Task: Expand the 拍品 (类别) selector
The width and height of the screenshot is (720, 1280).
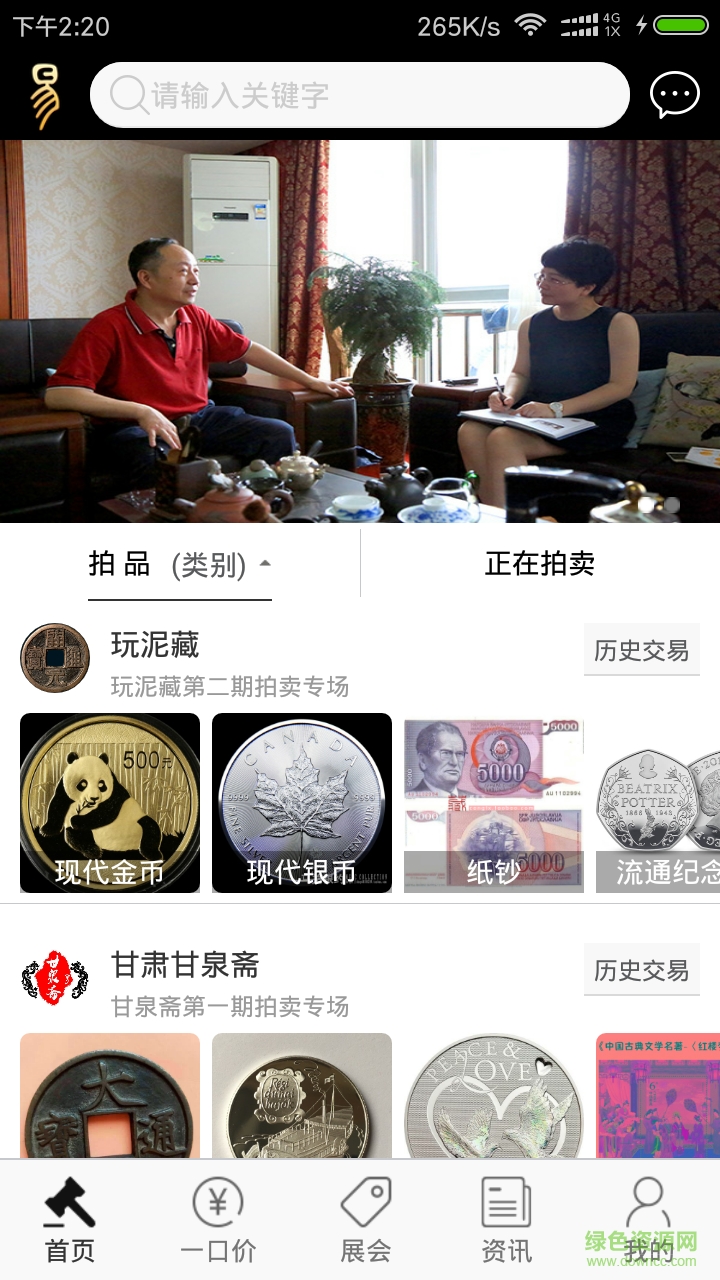Action: coord(180,564)
